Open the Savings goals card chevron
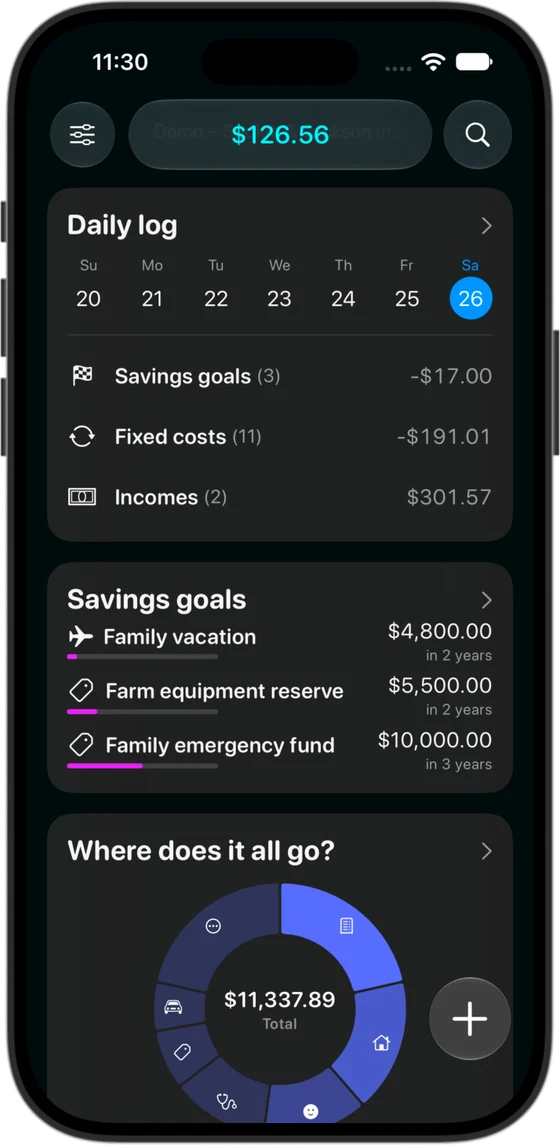This screenshot has height=1145, width=560. coord(486,600)
